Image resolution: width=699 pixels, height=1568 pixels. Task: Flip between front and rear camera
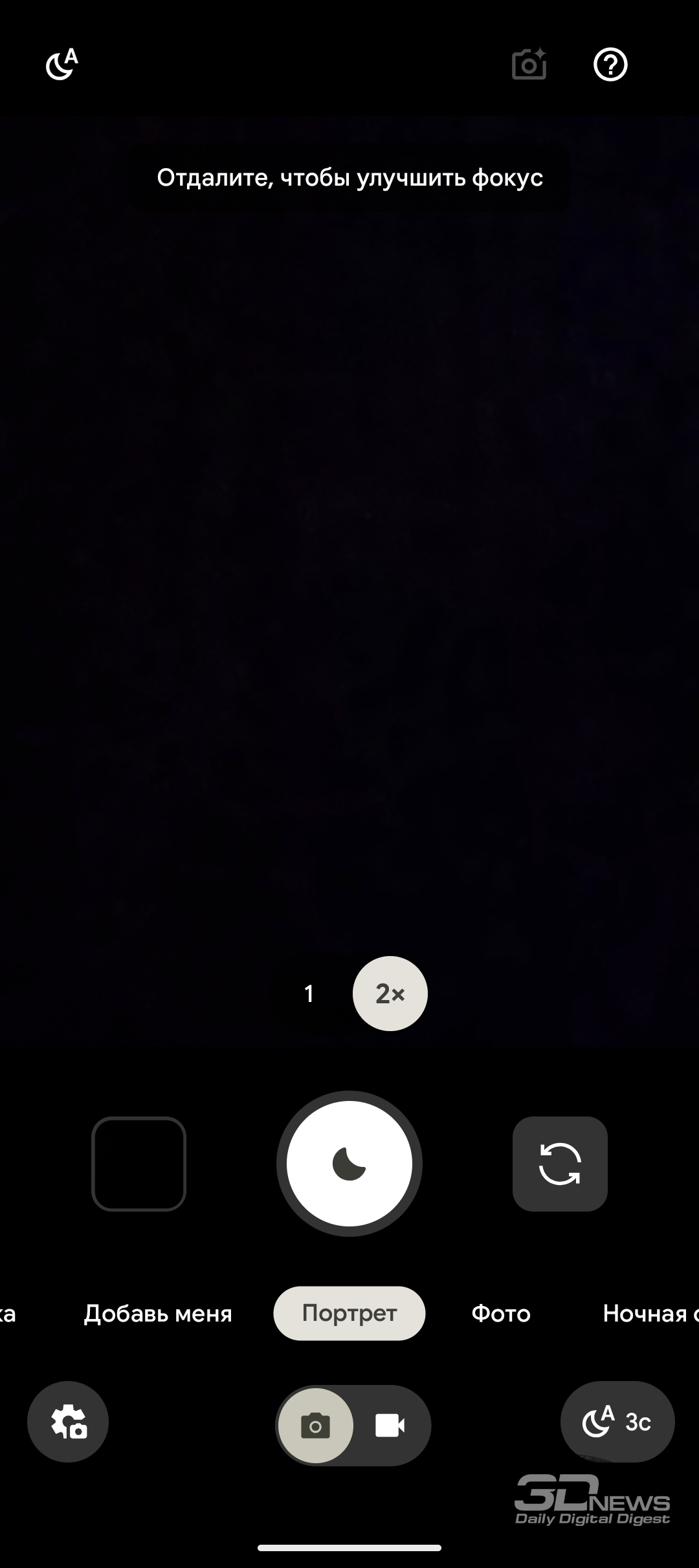point(560,1164)
